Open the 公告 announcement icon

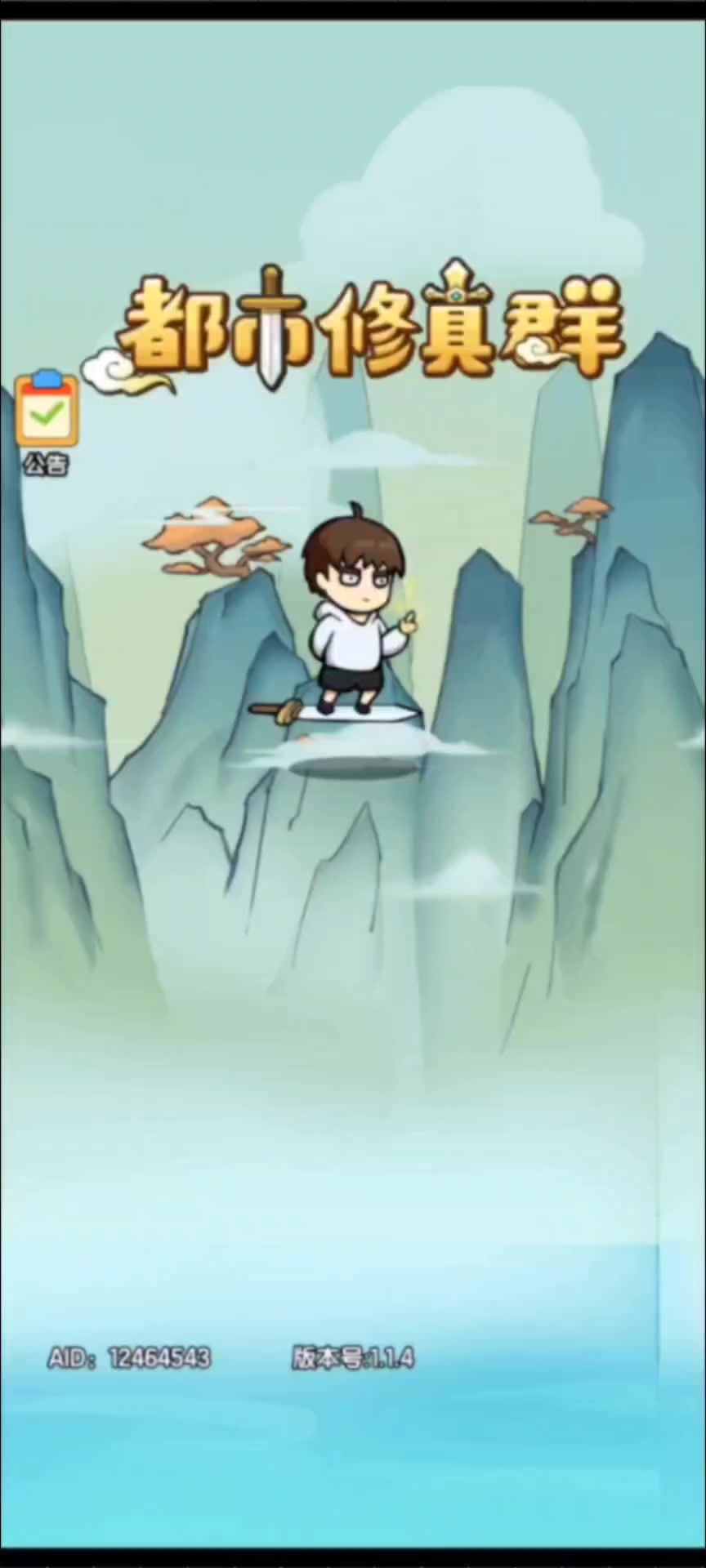point(47,412)
